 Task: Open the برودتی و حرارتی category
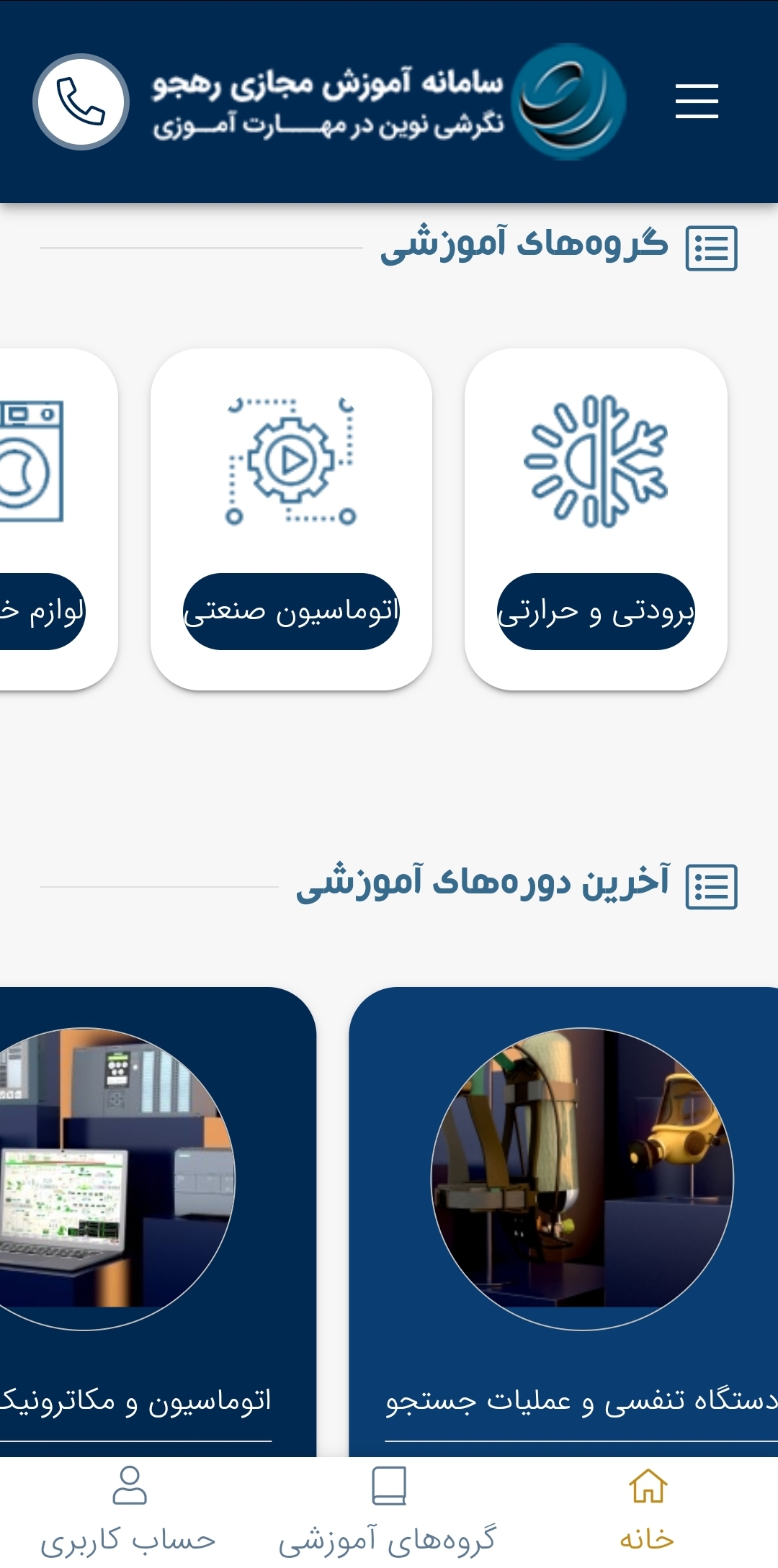point(596,519)
